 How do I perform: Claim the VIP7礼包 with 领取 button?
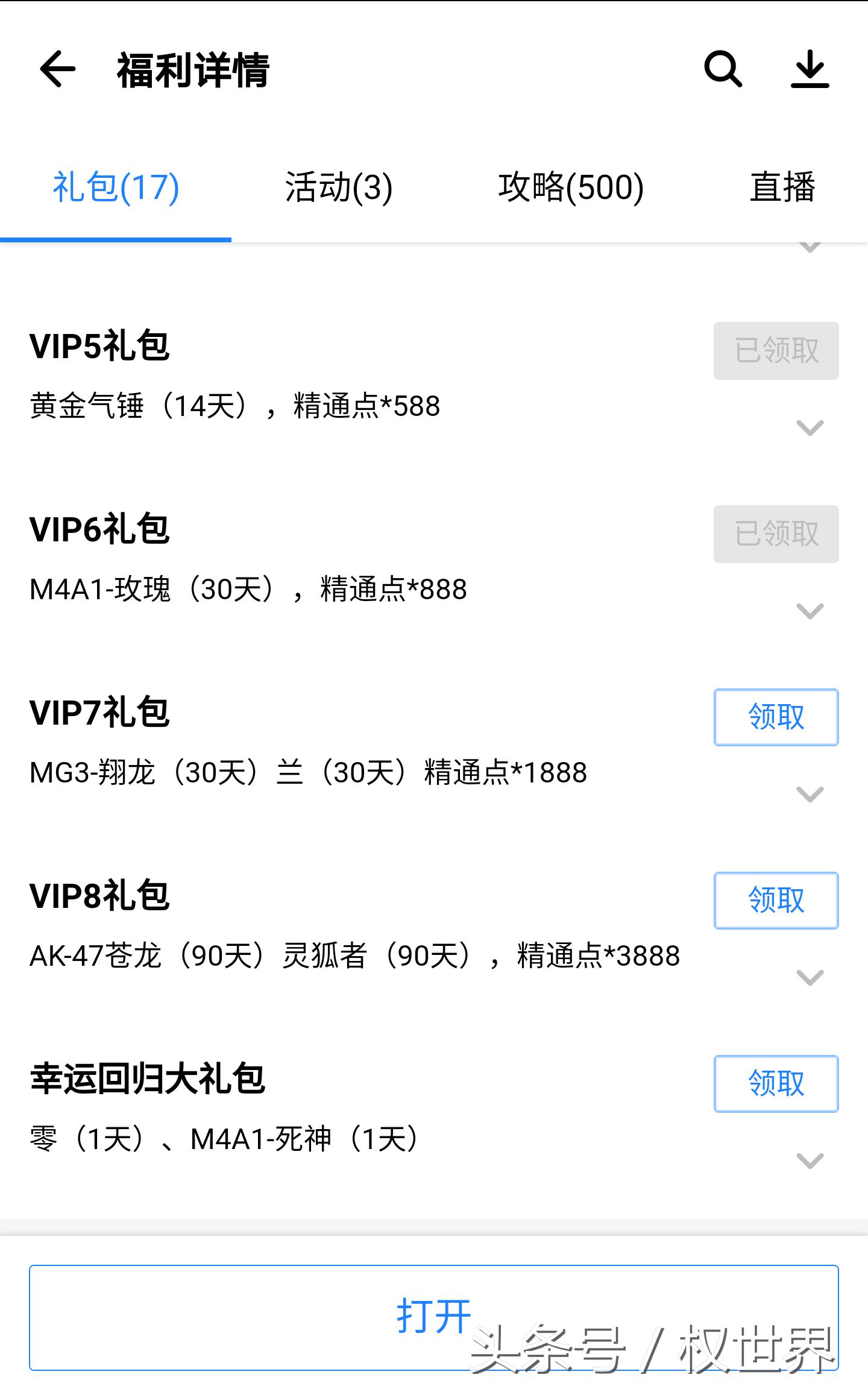tap(775, 717)
